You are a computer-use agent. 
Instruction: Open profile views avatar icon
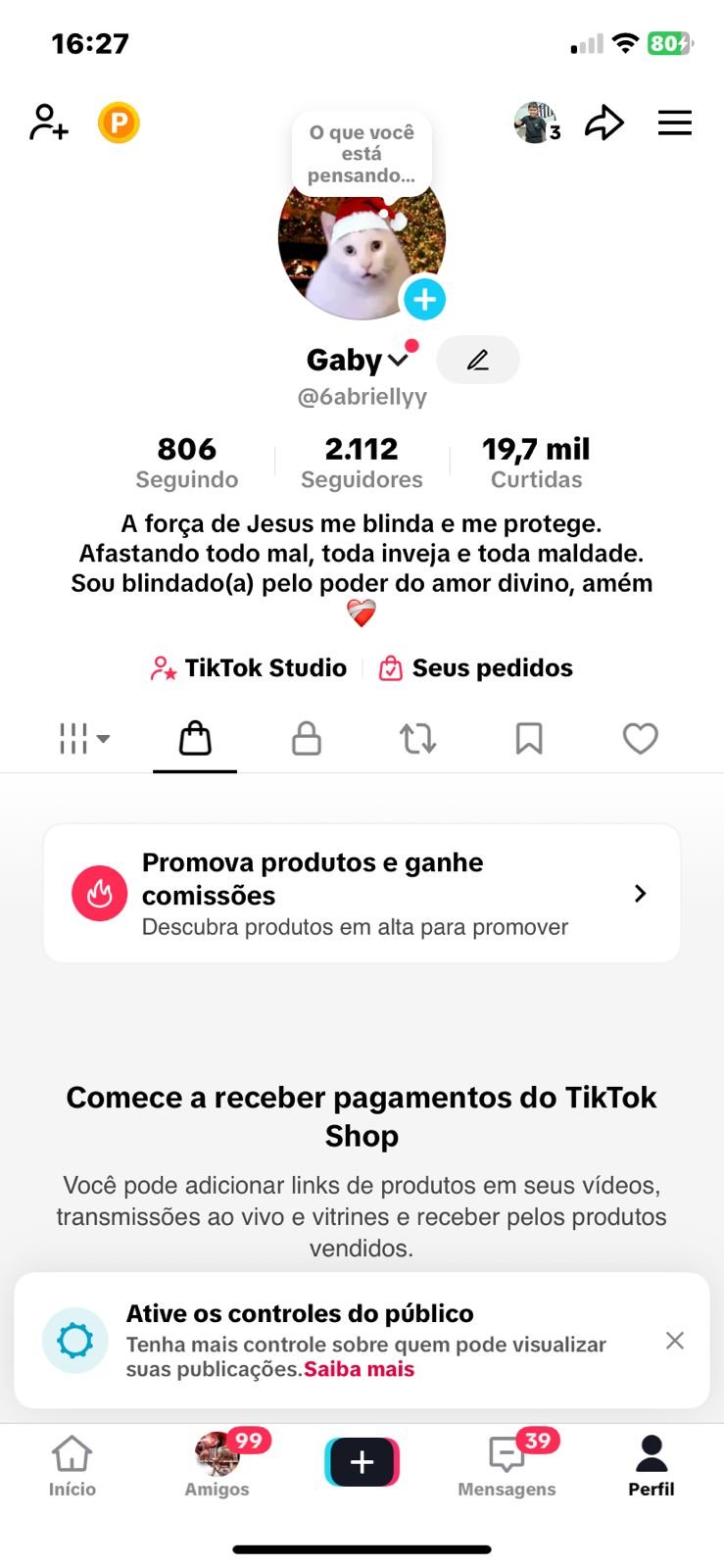coord(536,122)
